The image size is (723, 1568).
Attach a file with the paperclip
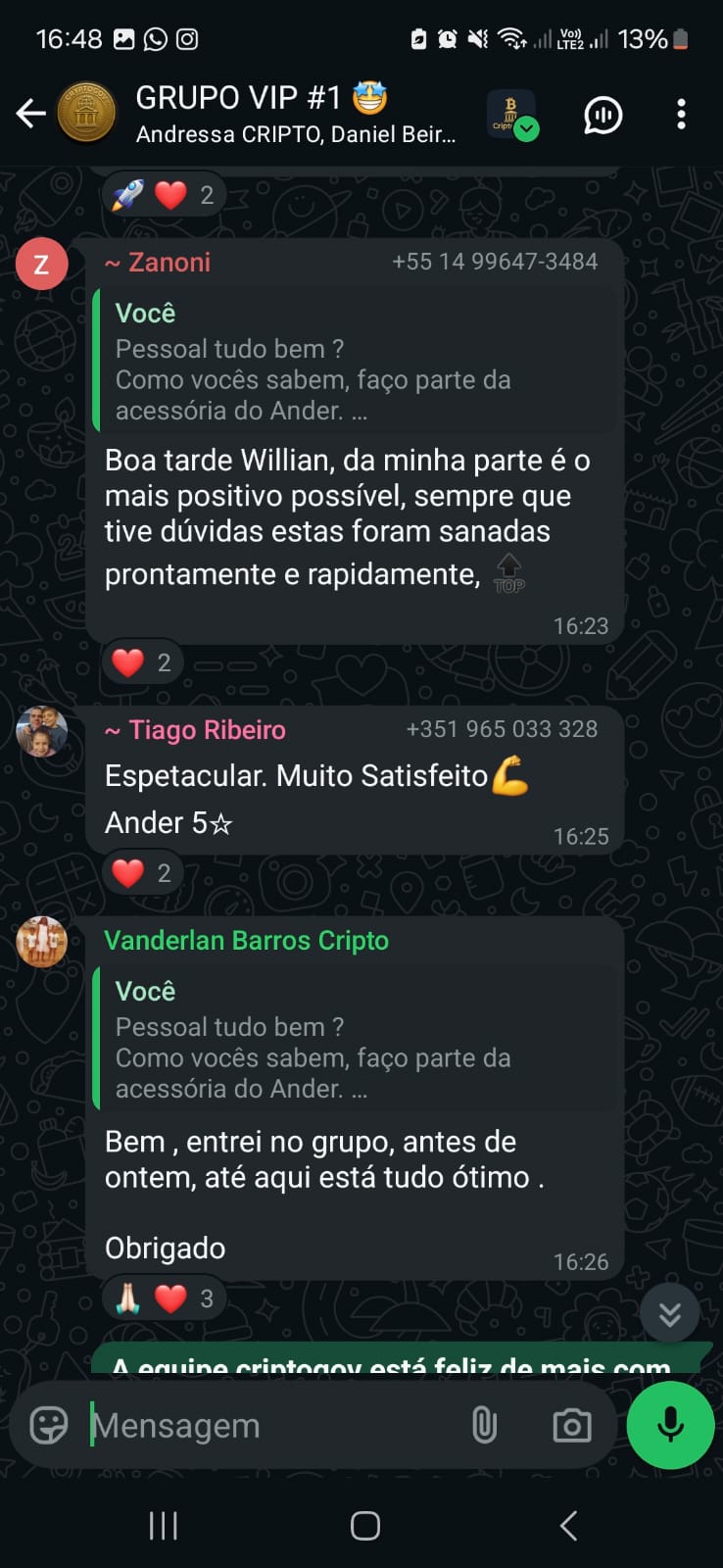(x=484, y=1426)
